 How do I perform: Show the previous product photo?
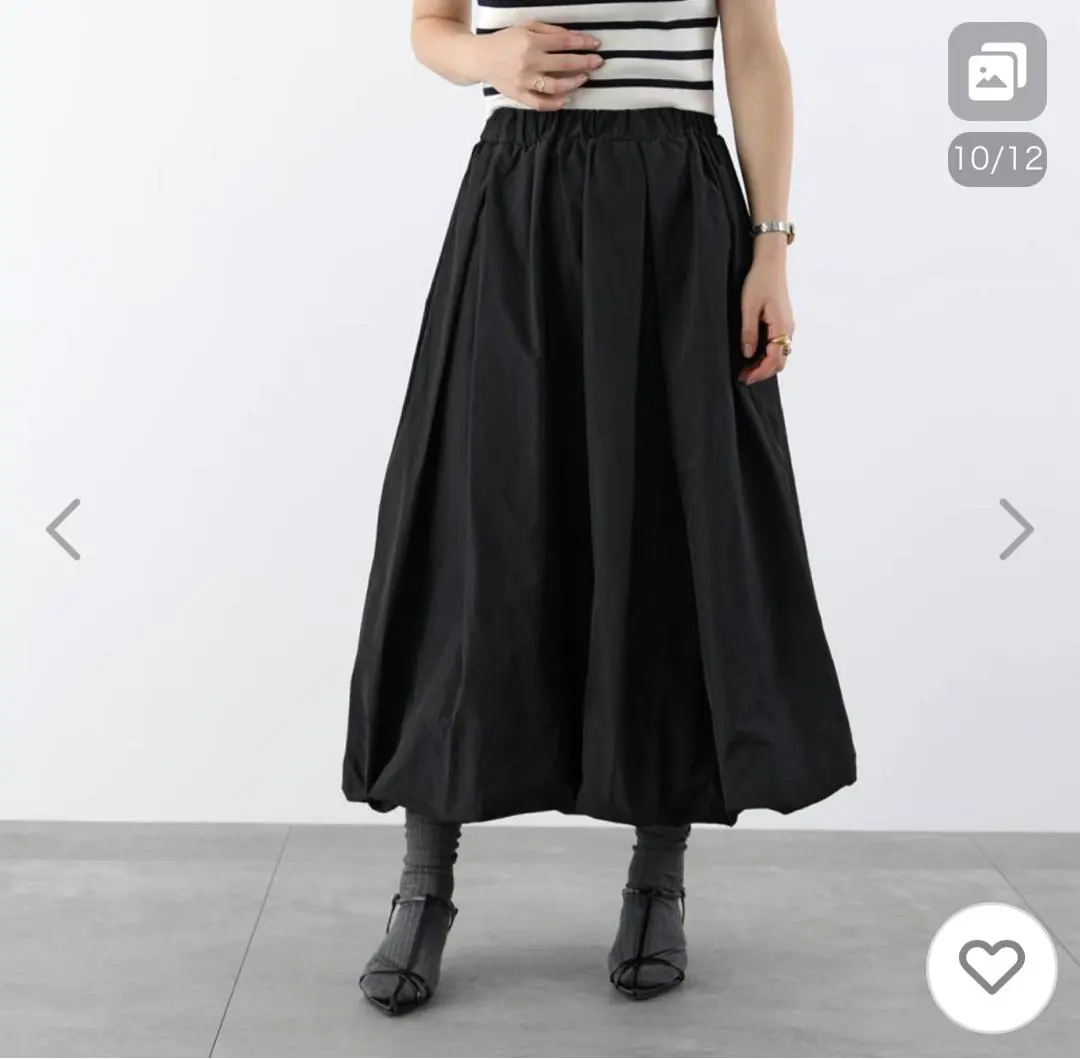pyautogui.click(x=63, y=530)
